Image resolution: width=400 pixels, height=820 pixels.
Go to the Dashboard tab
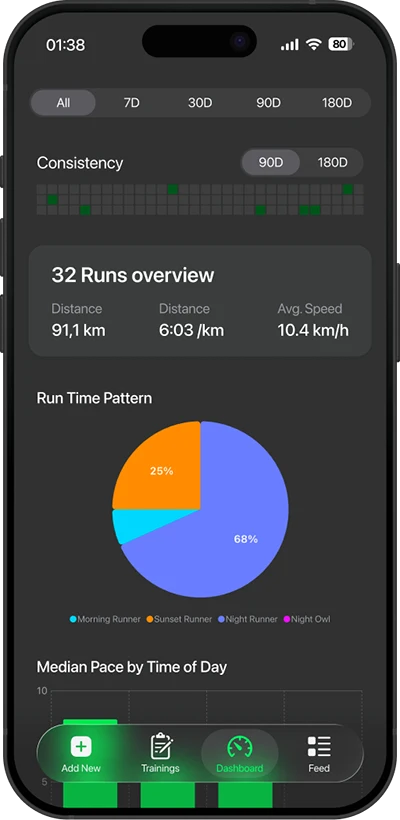[x=239, y=754]
